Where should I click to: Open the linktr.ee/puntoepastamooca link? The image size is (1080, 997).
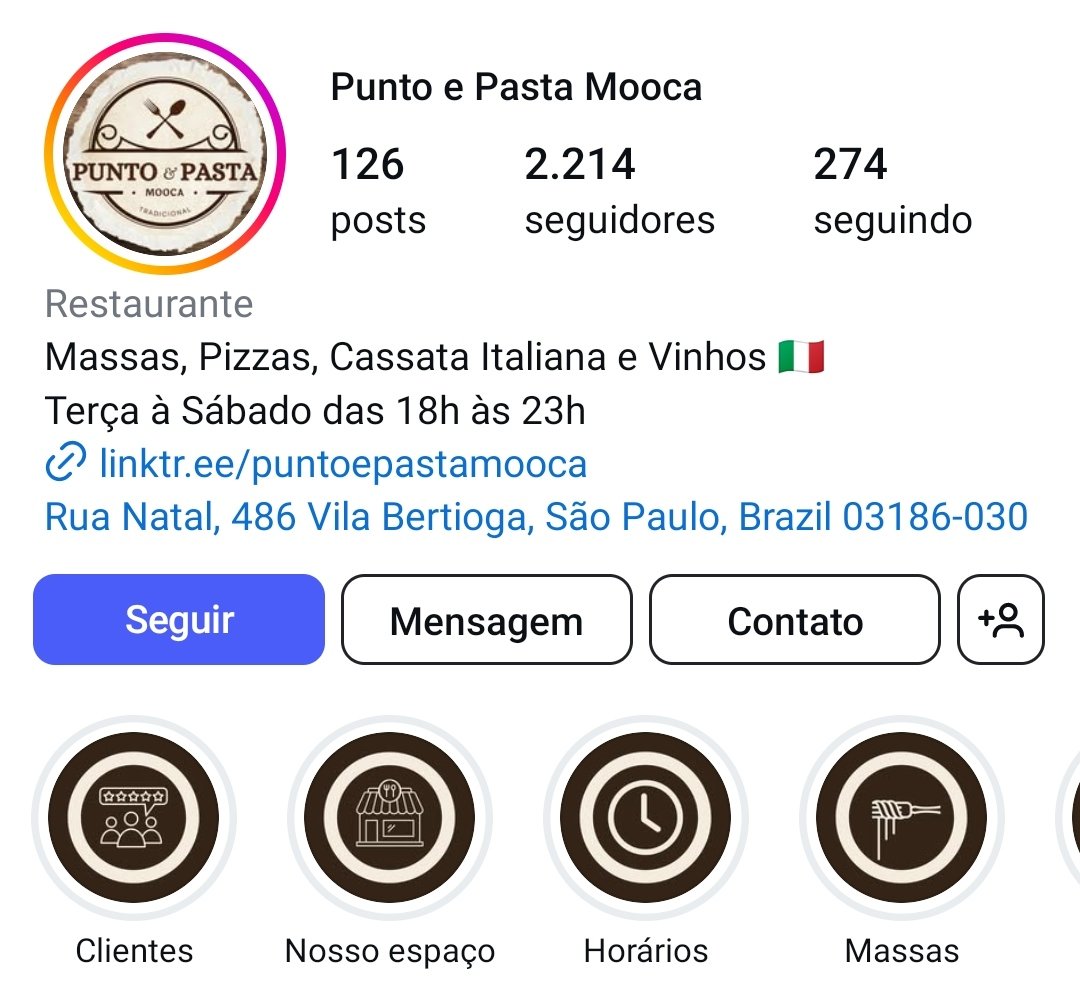coord(342,464)
